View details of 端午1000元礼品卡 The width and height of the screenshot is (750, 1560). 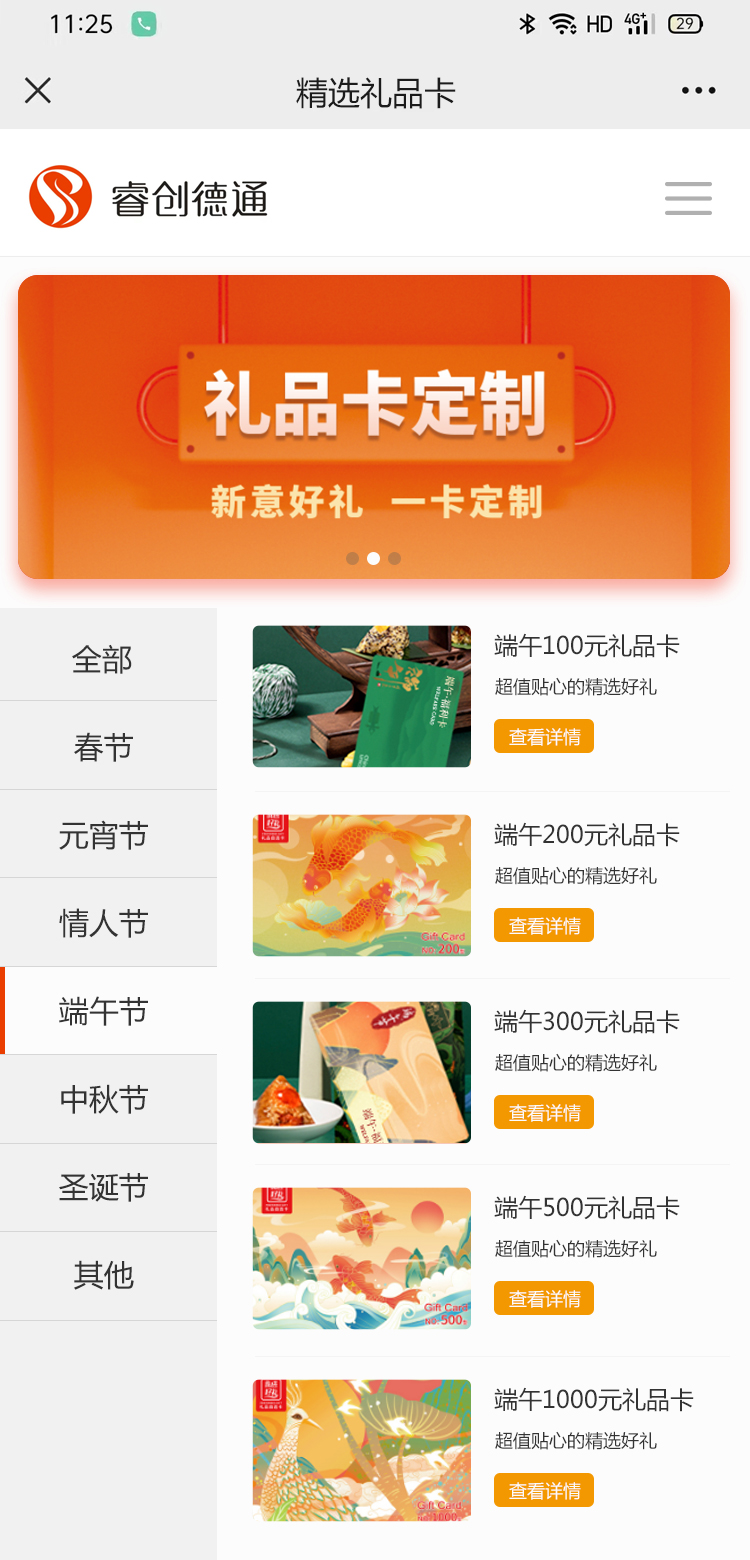[x=544, y=1490]
